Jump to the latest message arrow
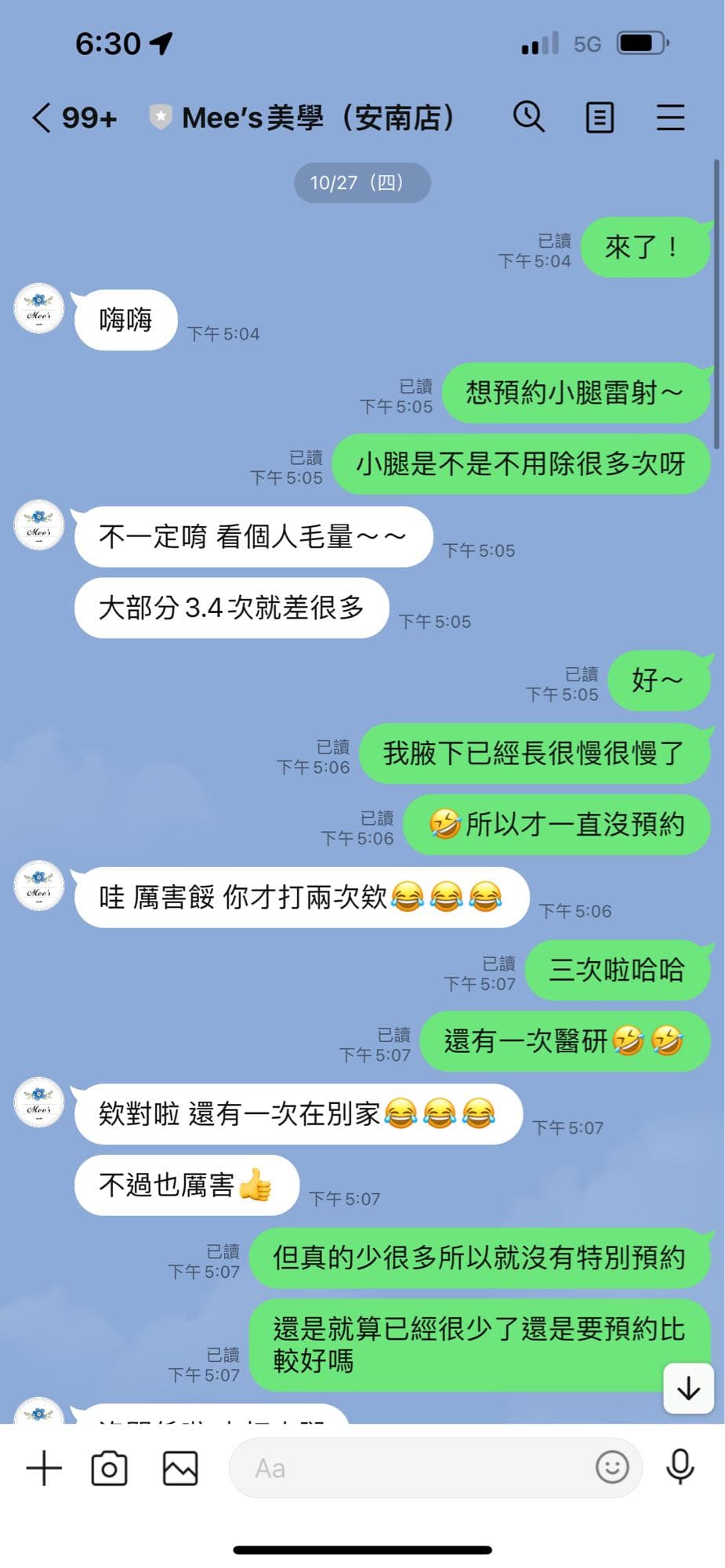 pos(688,1388)
